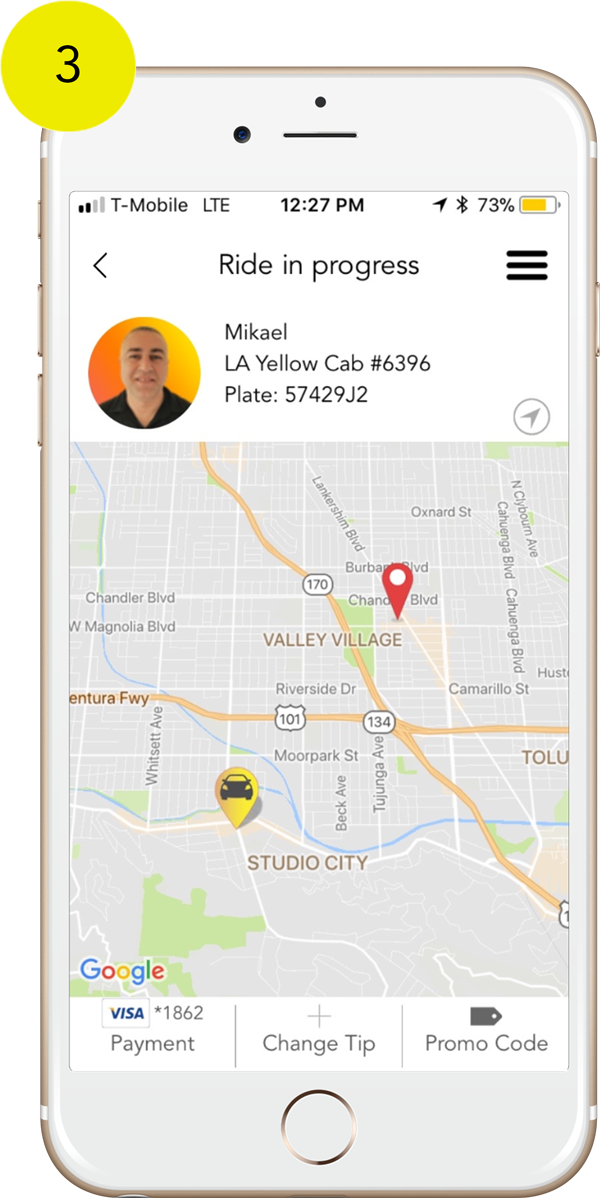
Task: Open Payment with Visa *1862
Action: coord(153,1029)
